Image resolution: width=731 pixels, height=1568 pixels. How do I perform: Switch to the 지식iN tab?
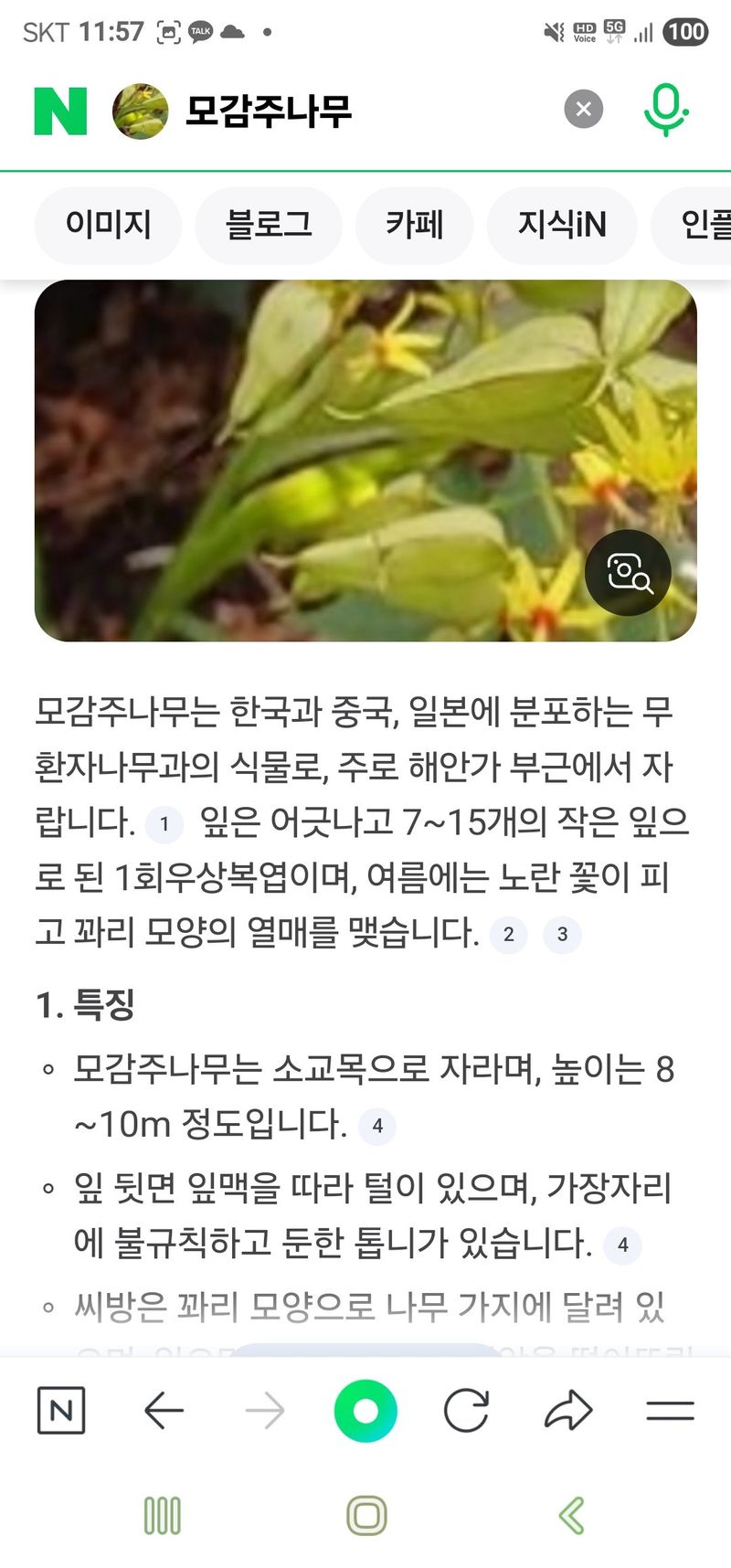tap(562, 225)
